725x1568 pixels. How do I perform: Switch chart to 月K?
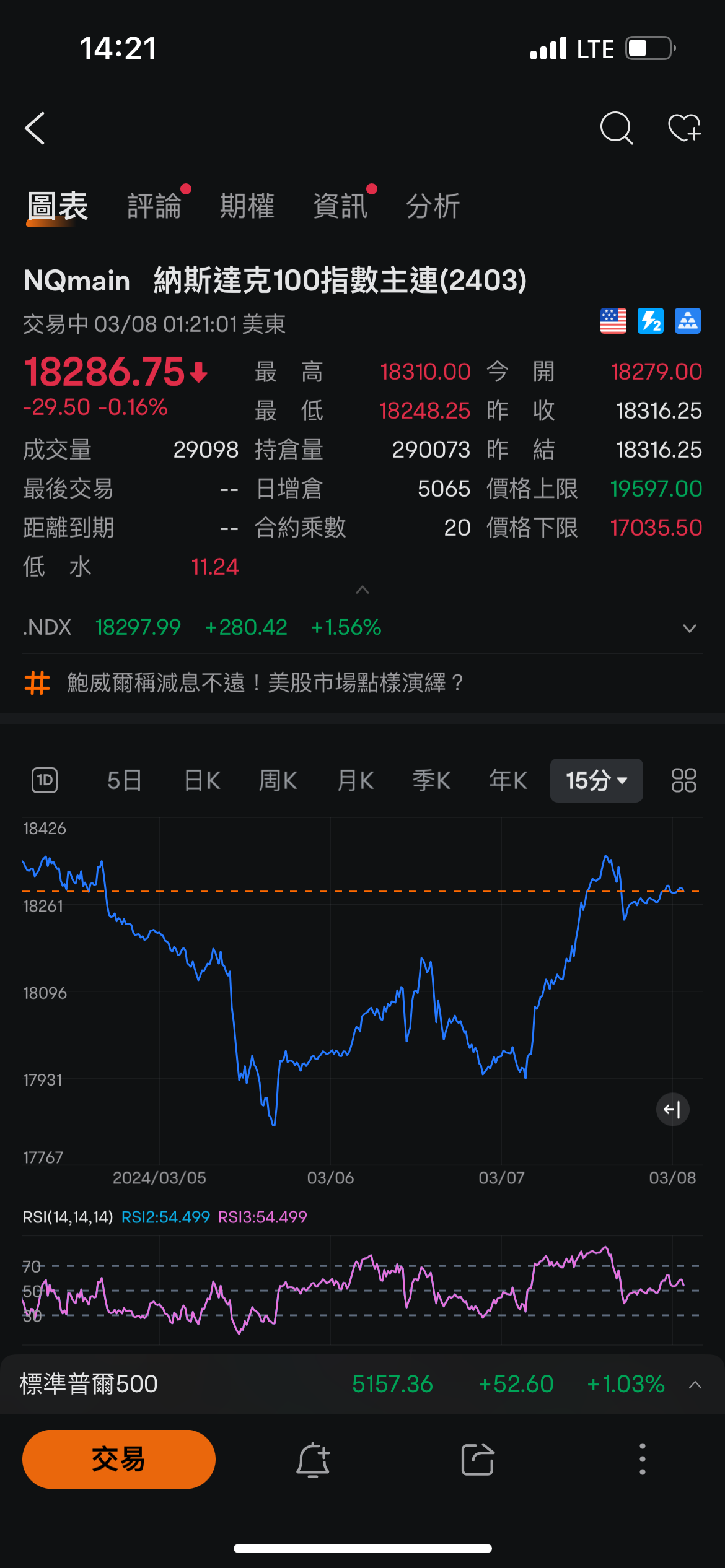pos(355,780)
